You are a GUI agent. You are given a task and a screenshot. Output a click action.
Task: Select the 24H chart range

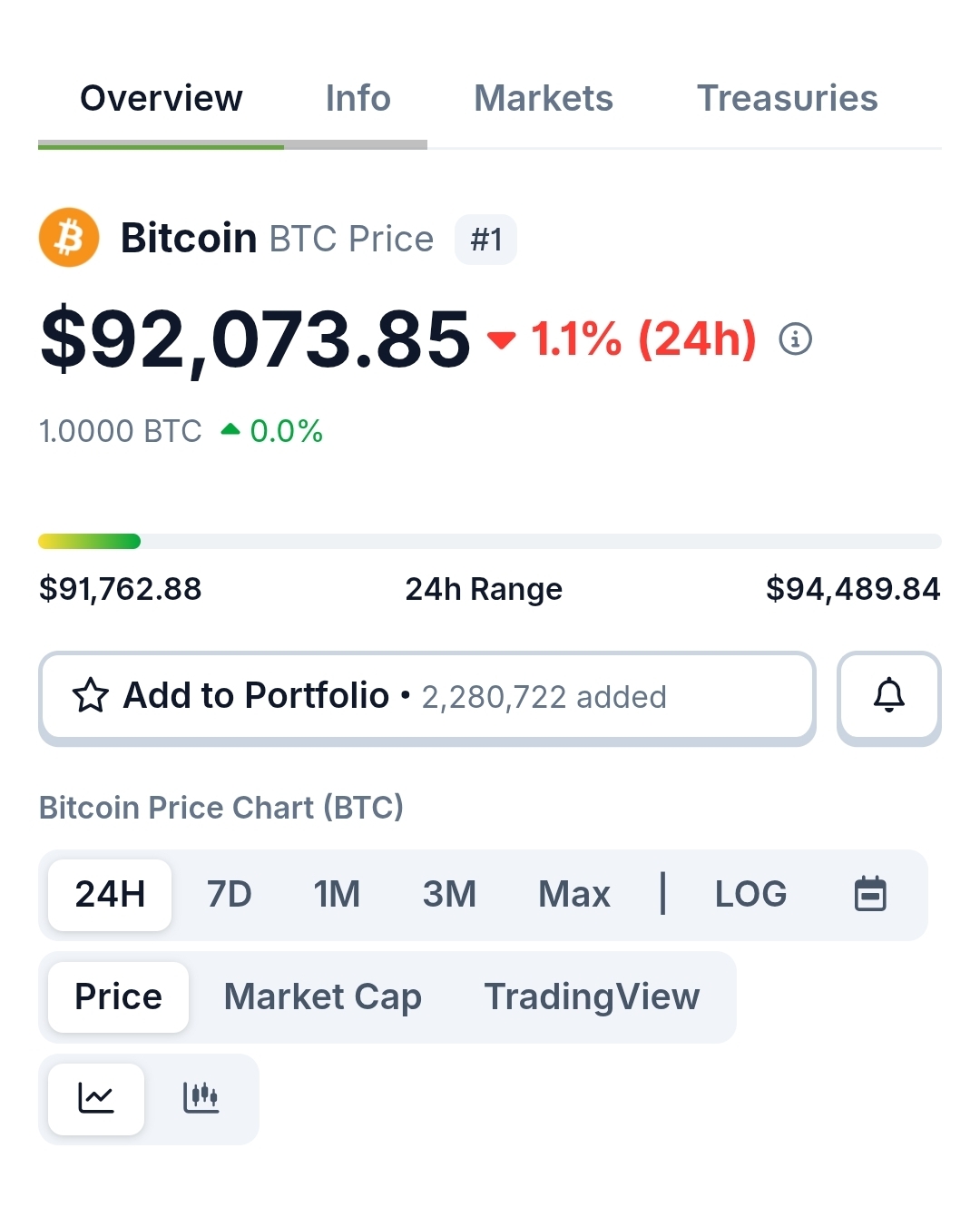[110, 894]
